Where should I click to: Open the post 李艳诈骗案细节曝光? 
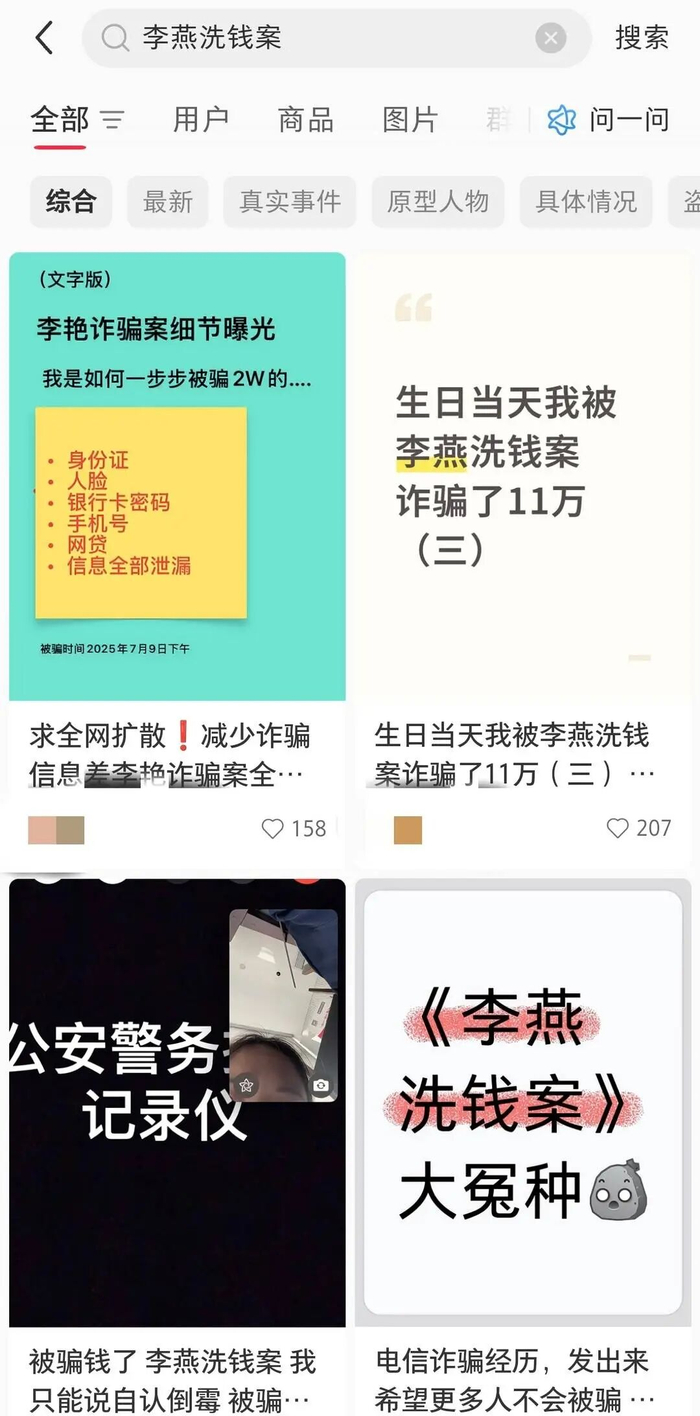[177, 476]
